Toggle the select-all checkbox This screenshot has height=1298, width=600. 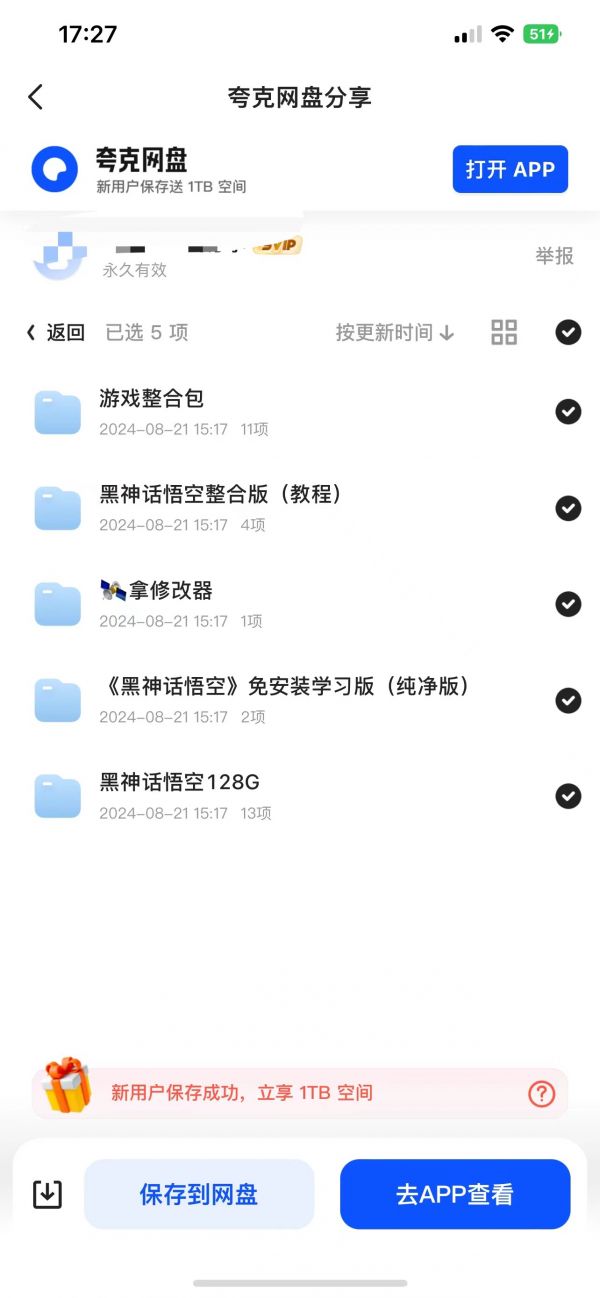pyautogui.click(x=568, y=332)
